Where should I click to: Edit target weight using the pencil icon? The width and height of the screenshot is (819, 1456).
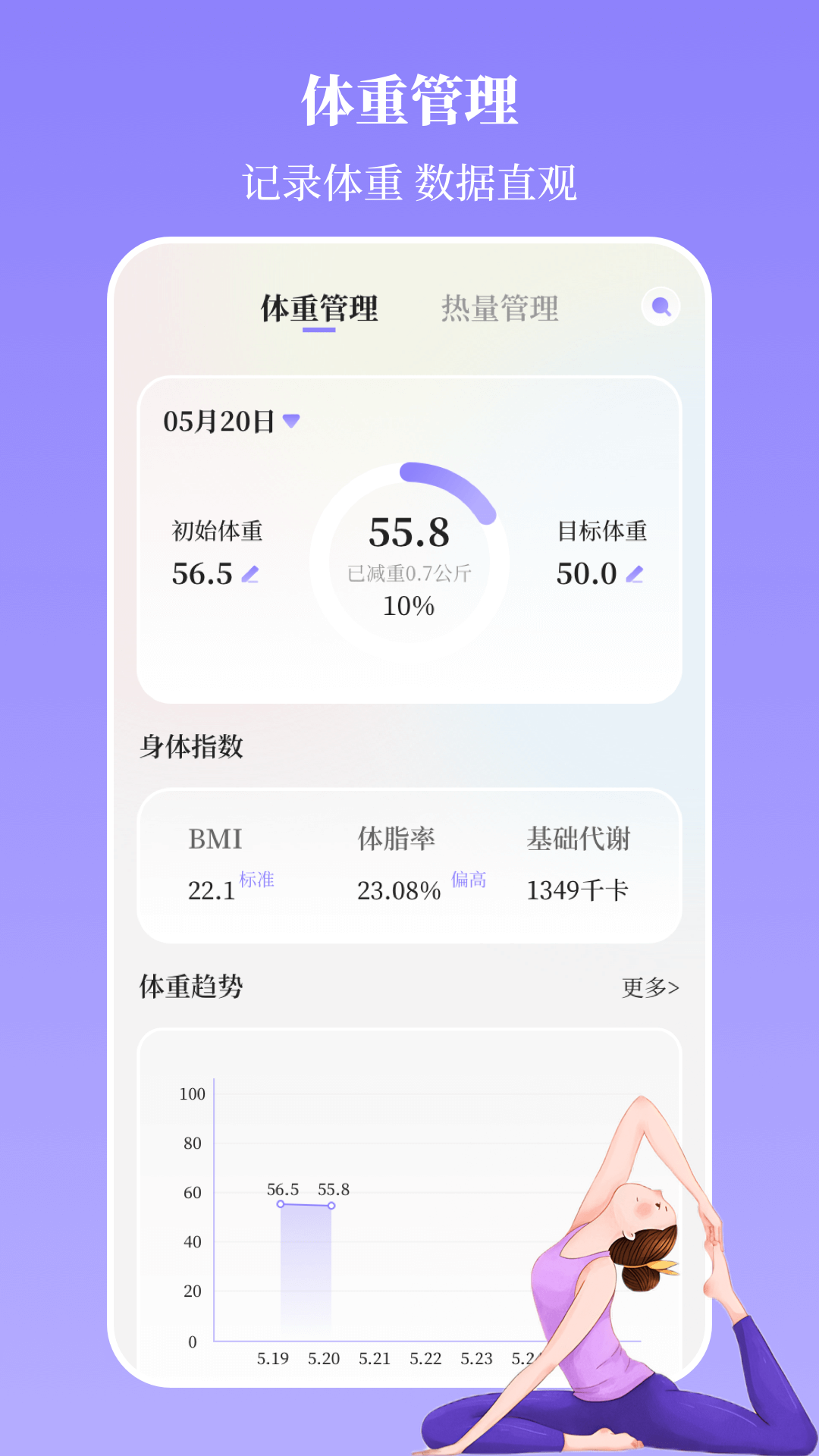pyautogui.click(x=635, y=576)
